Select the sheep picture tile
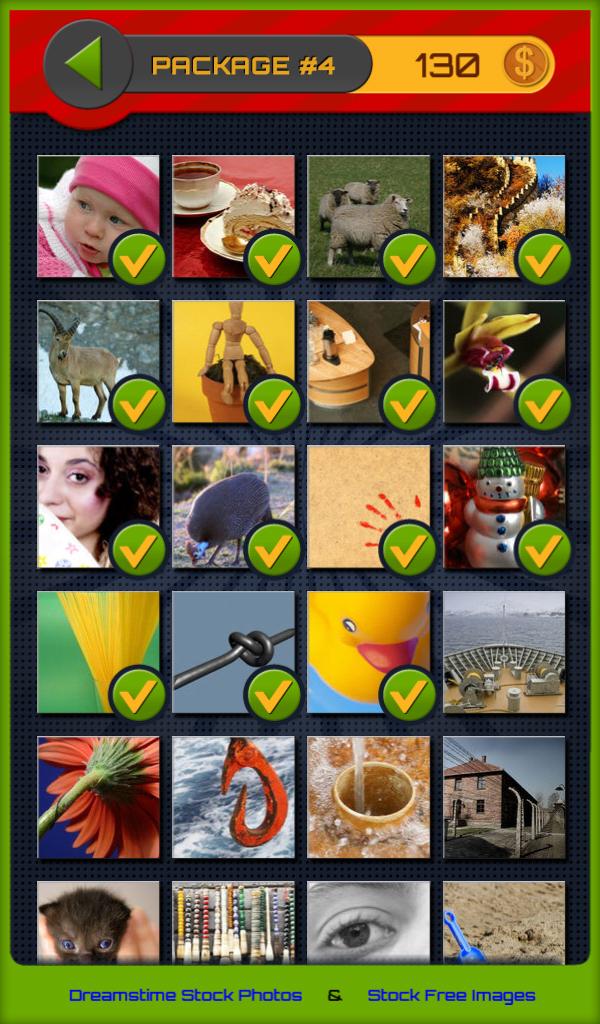Image resolution: width=600 pixels, height=1024 pixels. point(368,216)
